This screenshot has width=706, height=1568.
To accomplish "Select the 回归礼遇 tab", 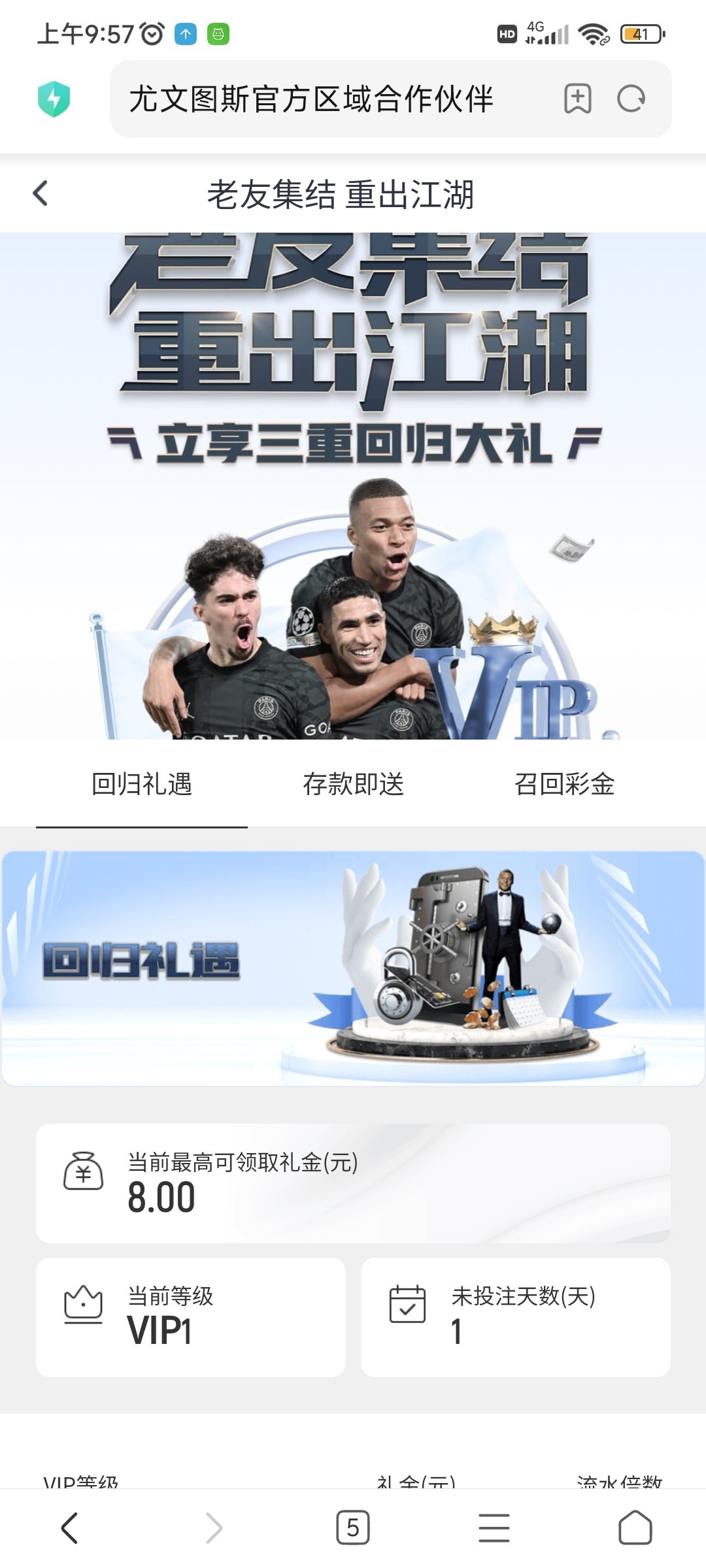I will [141, 784].
